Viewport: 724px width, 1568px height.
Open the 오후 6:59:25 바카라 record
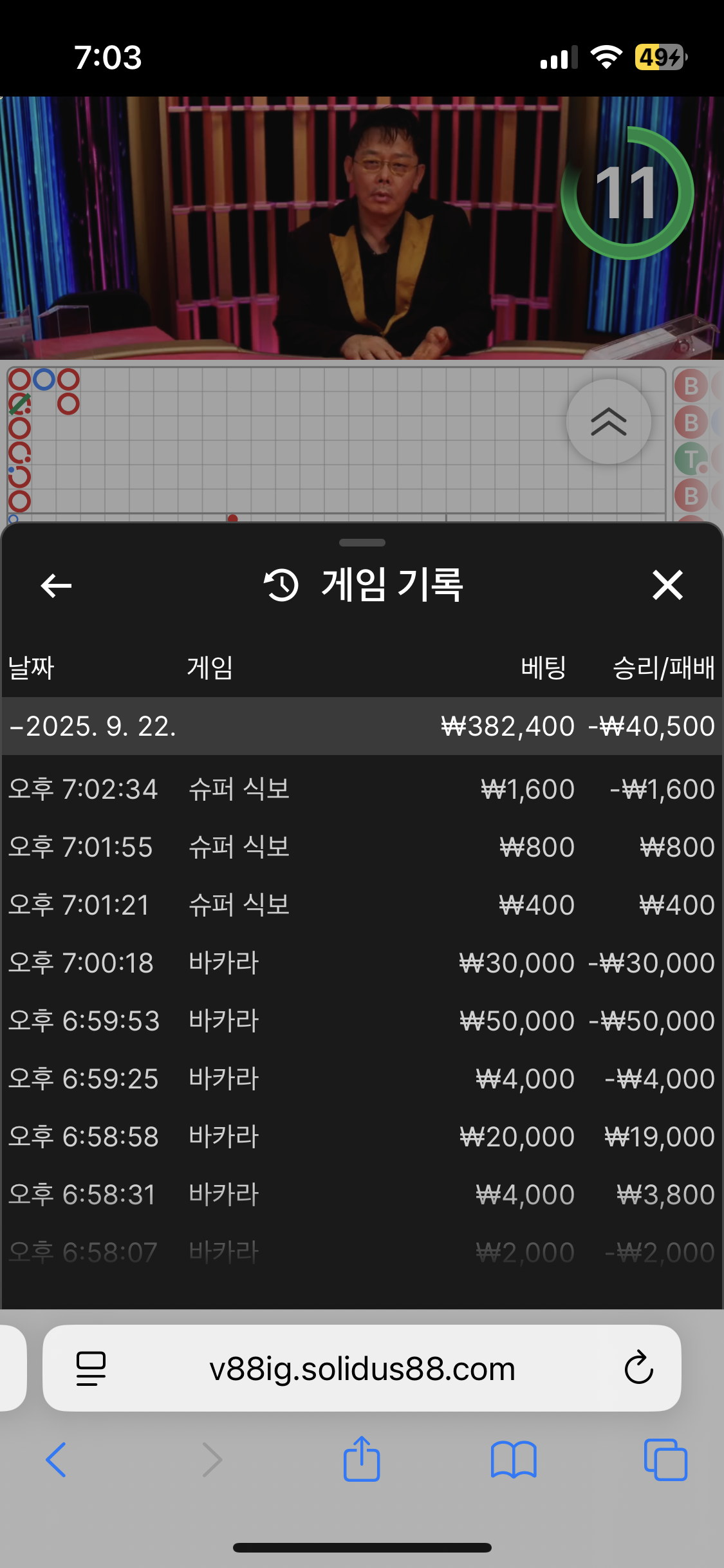(362, 1079)
